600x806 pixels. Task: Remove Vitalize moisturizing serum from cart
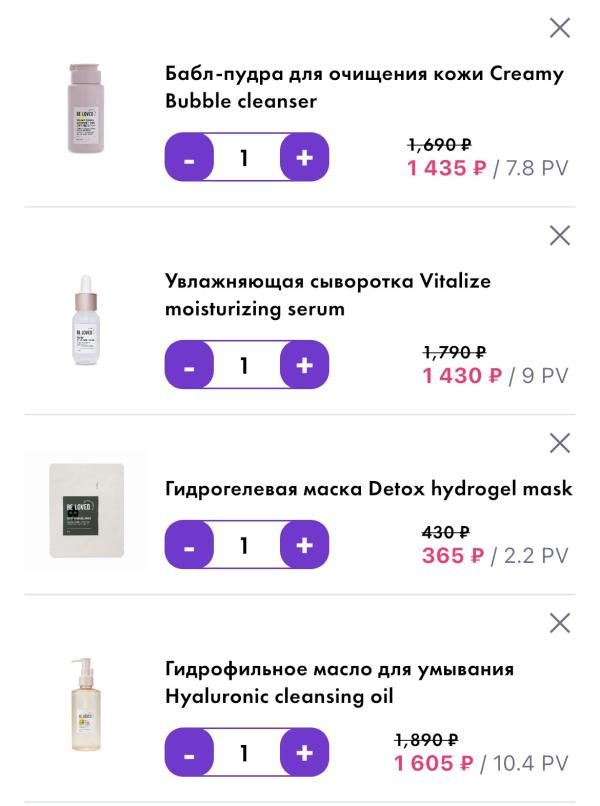[x=561, y=236]
